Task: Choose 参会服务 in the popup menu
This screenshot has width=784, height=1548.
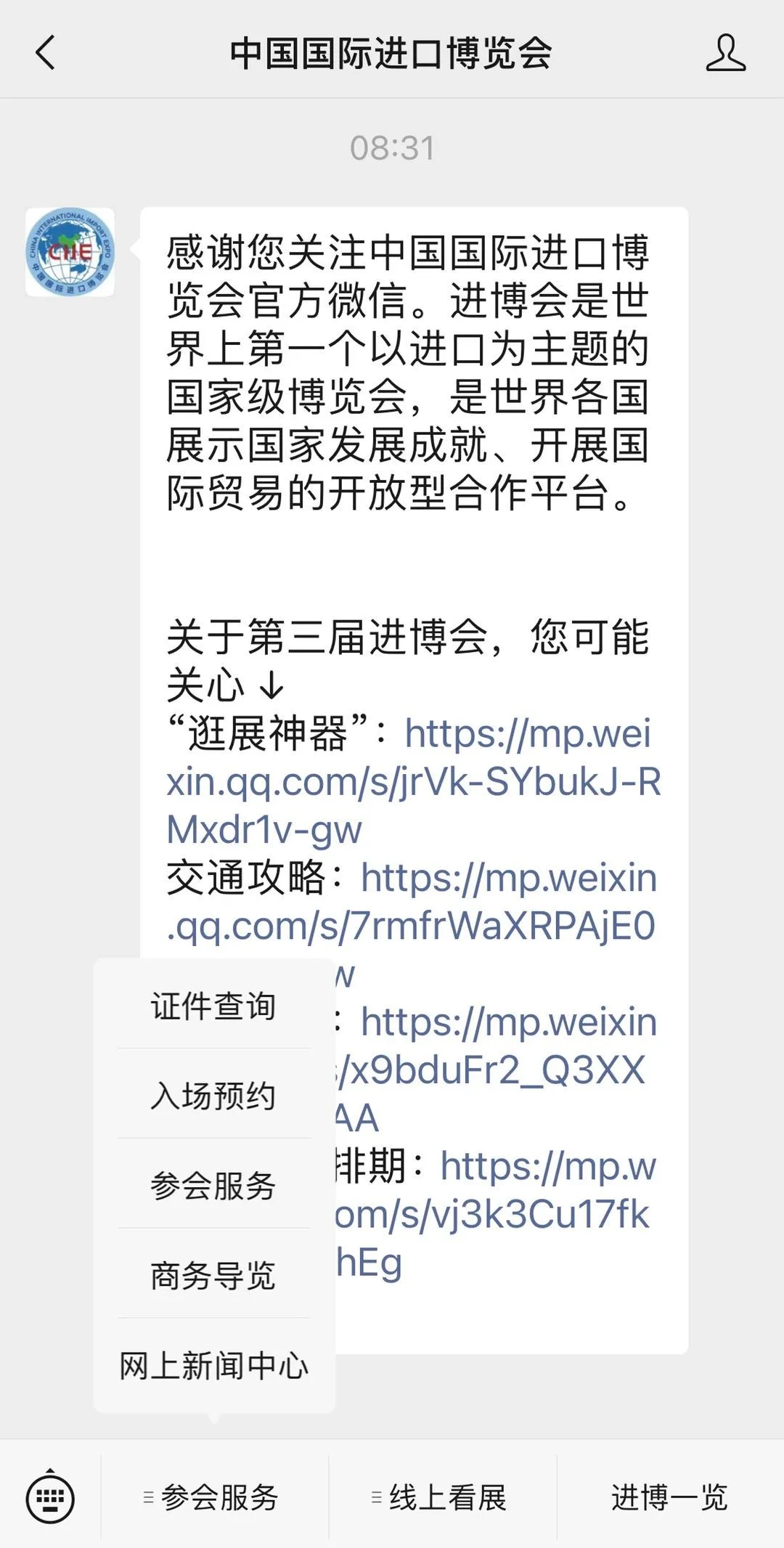Action: pos(213,1186)
